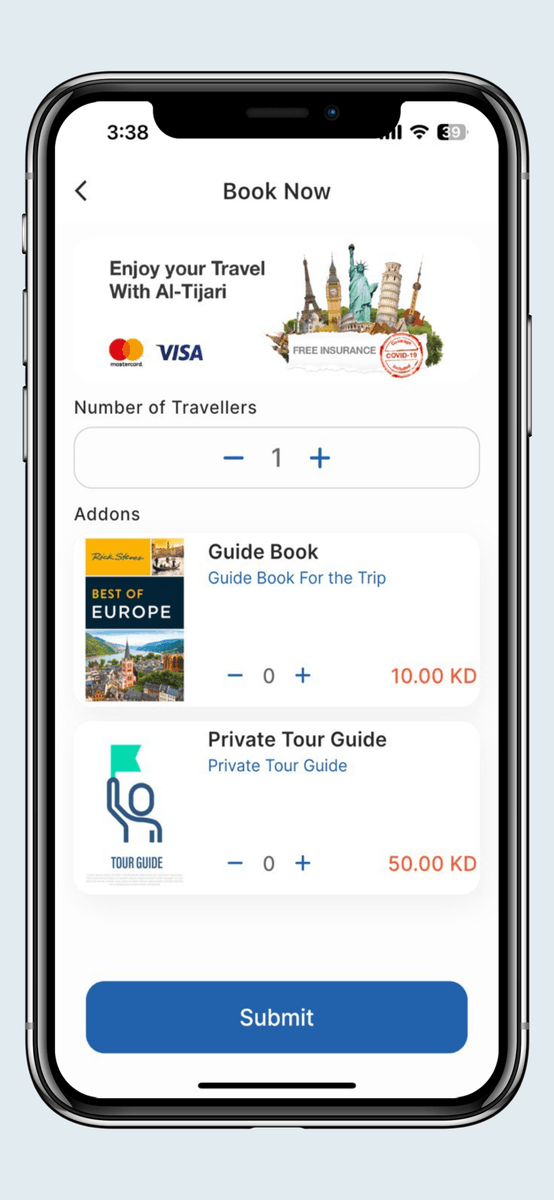This screenshot has height=1200, width=554.
Task: Reduce the Guide Book quantity
Action: pos(235,676)
